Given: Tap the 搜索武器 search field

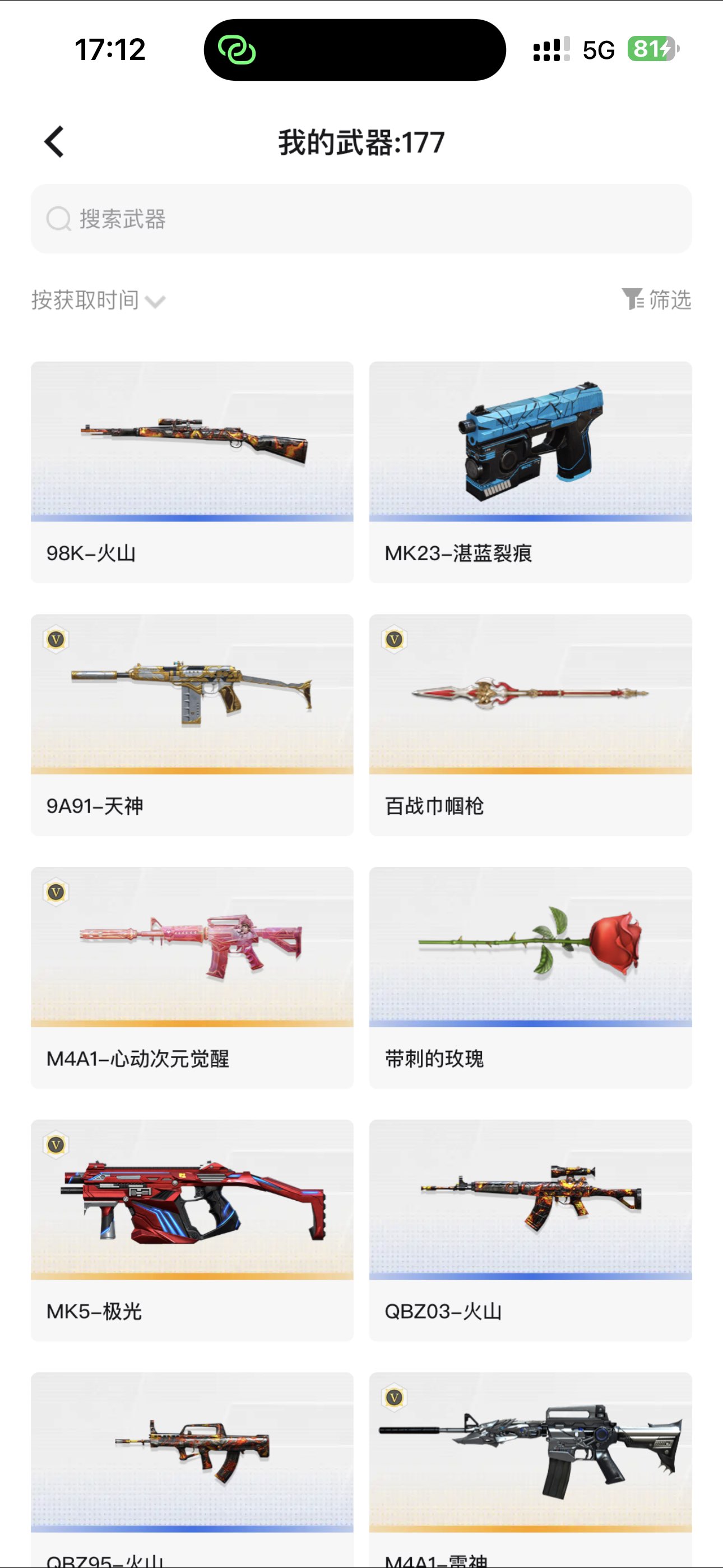Looking at the screenshot, I should (x=361, y=219).
